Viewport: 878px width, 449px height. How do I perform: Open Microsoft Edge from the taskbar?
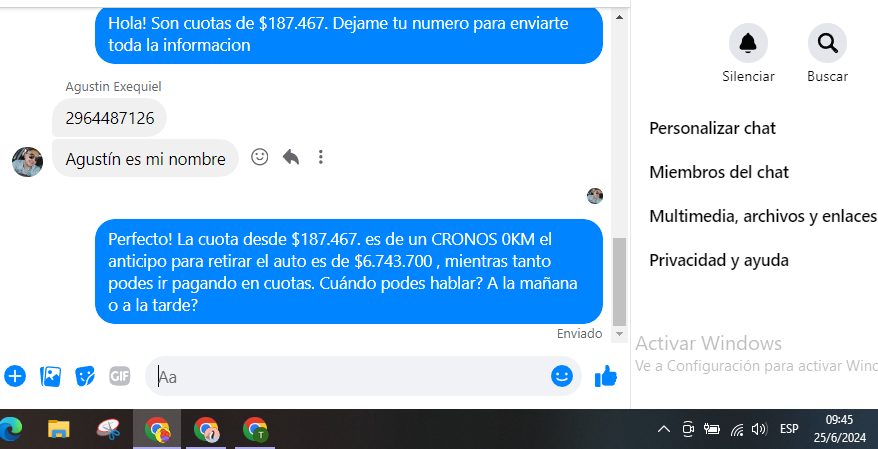(12, 430)
